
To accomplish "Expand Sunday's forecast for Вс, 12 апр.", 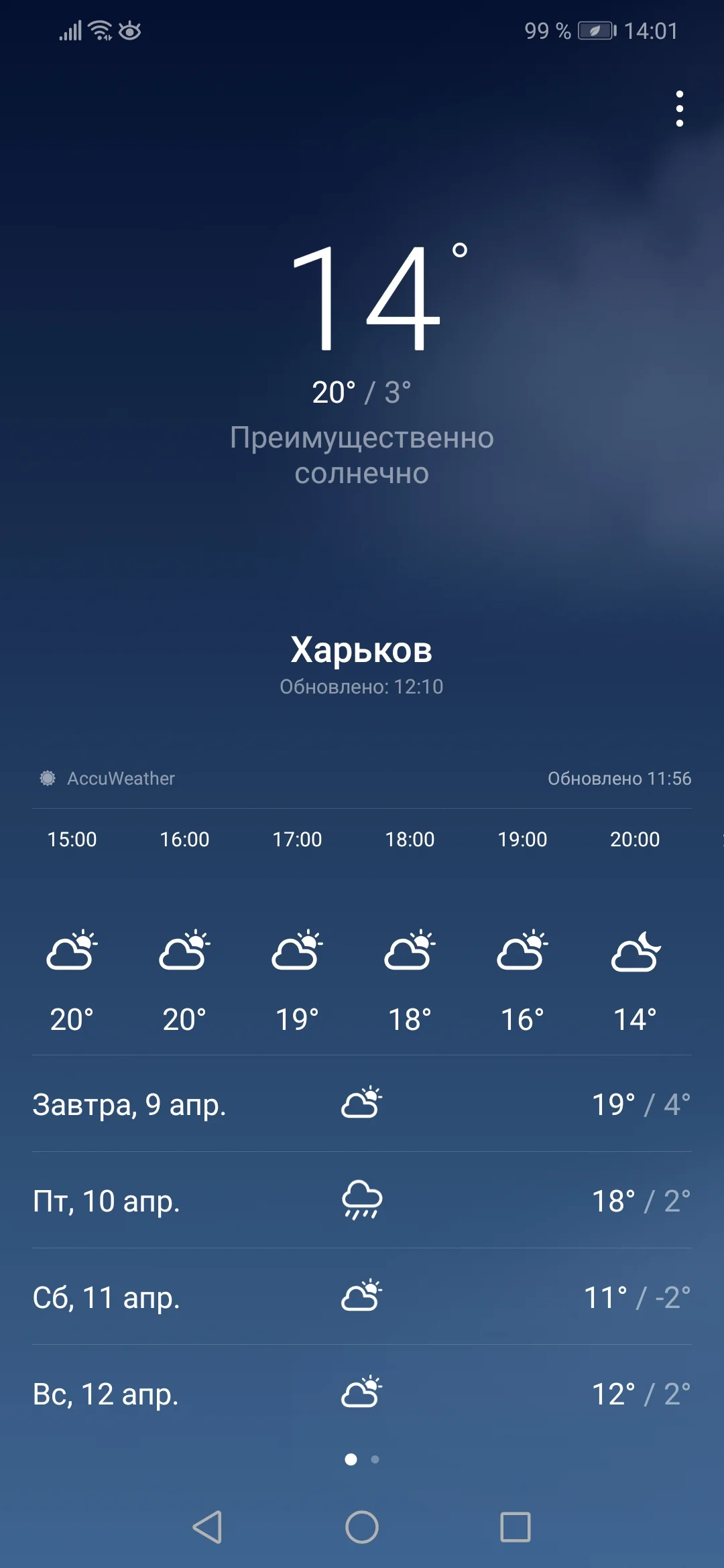I will click(362, 1394).
